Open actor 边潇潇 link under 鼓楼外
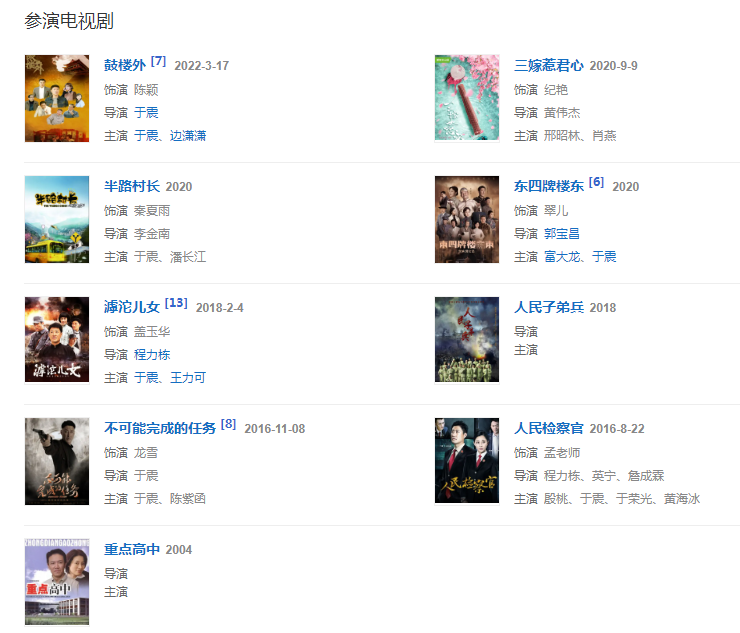This screenshot has width=740, height=633. pyautogui.click(x=188, y=136)
